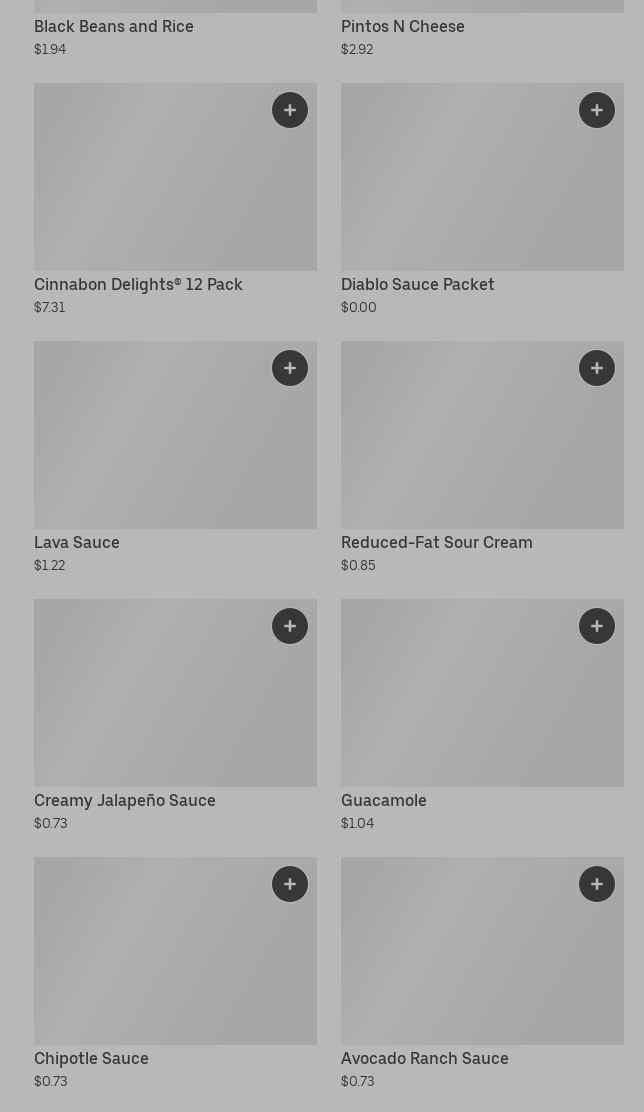Add Cinnabon Delights 12 Pack to cart
Viewport: 644px width, 1112px height.
(290, 110)
